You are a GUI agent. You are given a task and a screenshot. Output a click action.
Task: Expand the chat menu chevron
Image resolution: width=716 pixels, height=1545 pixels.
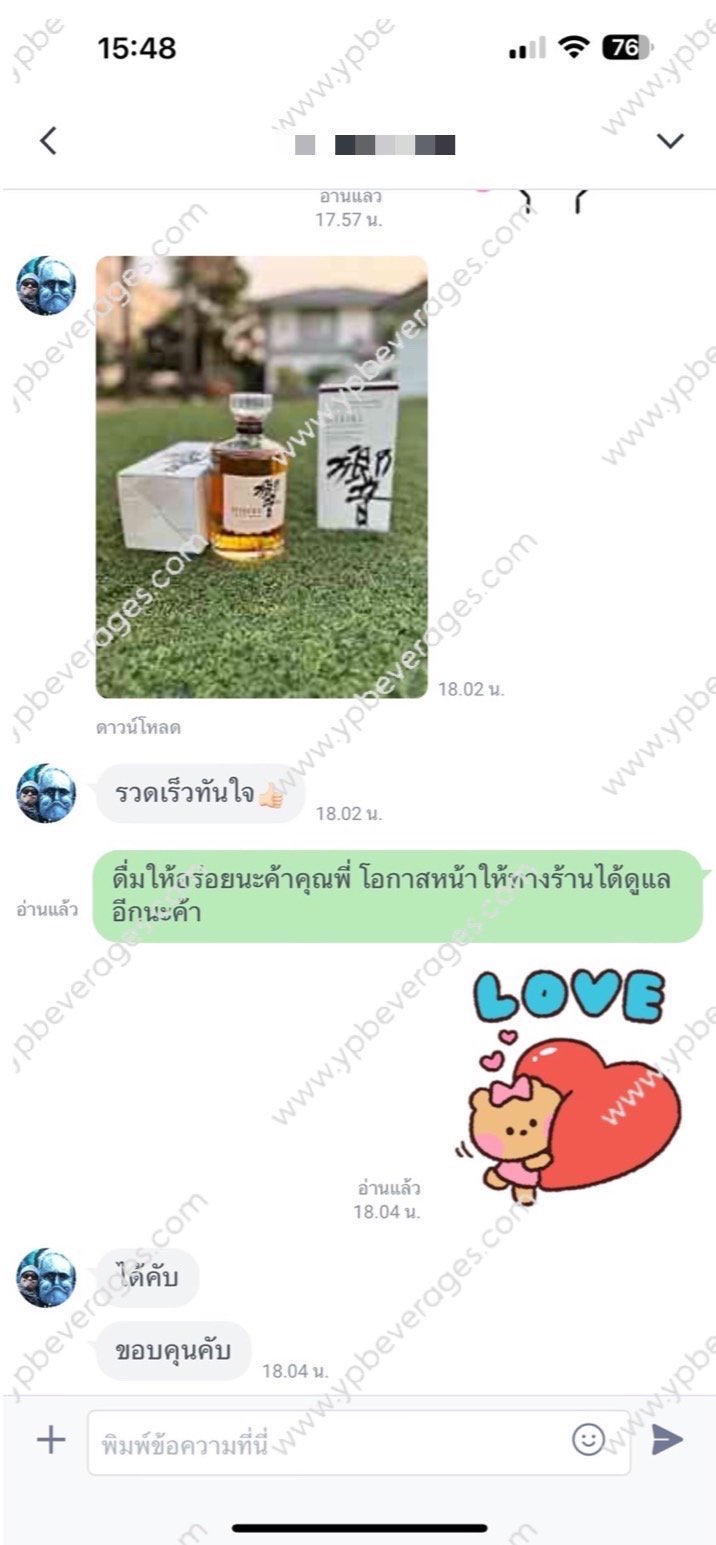point(670,141)
